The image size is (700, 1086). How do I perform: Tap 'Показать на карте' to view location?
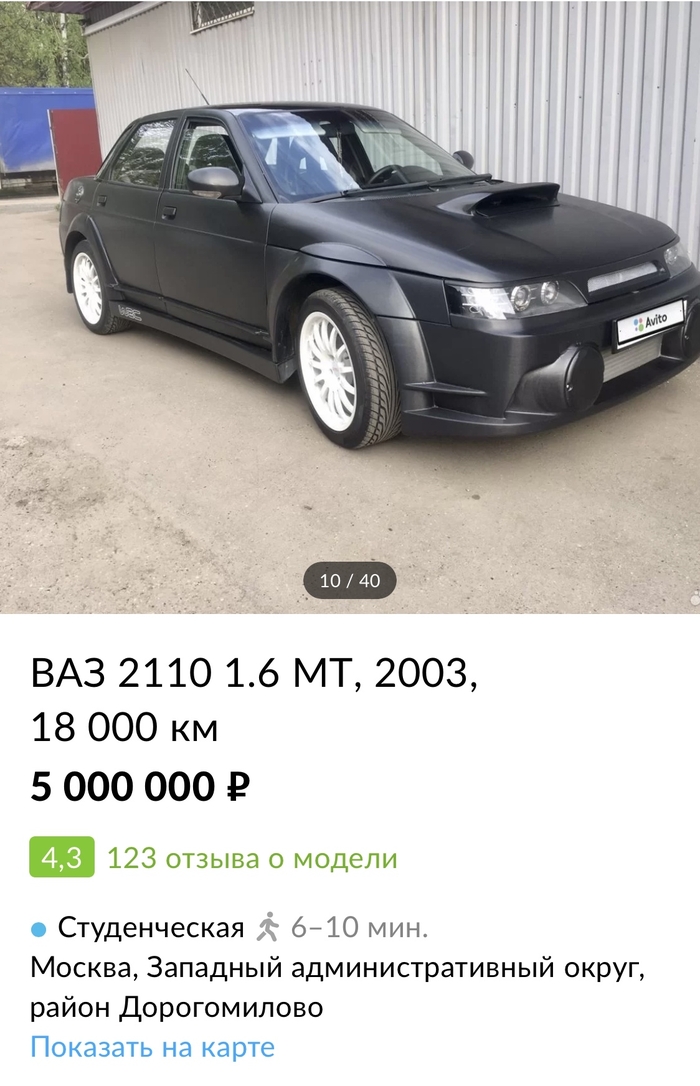pos(152,1047)
